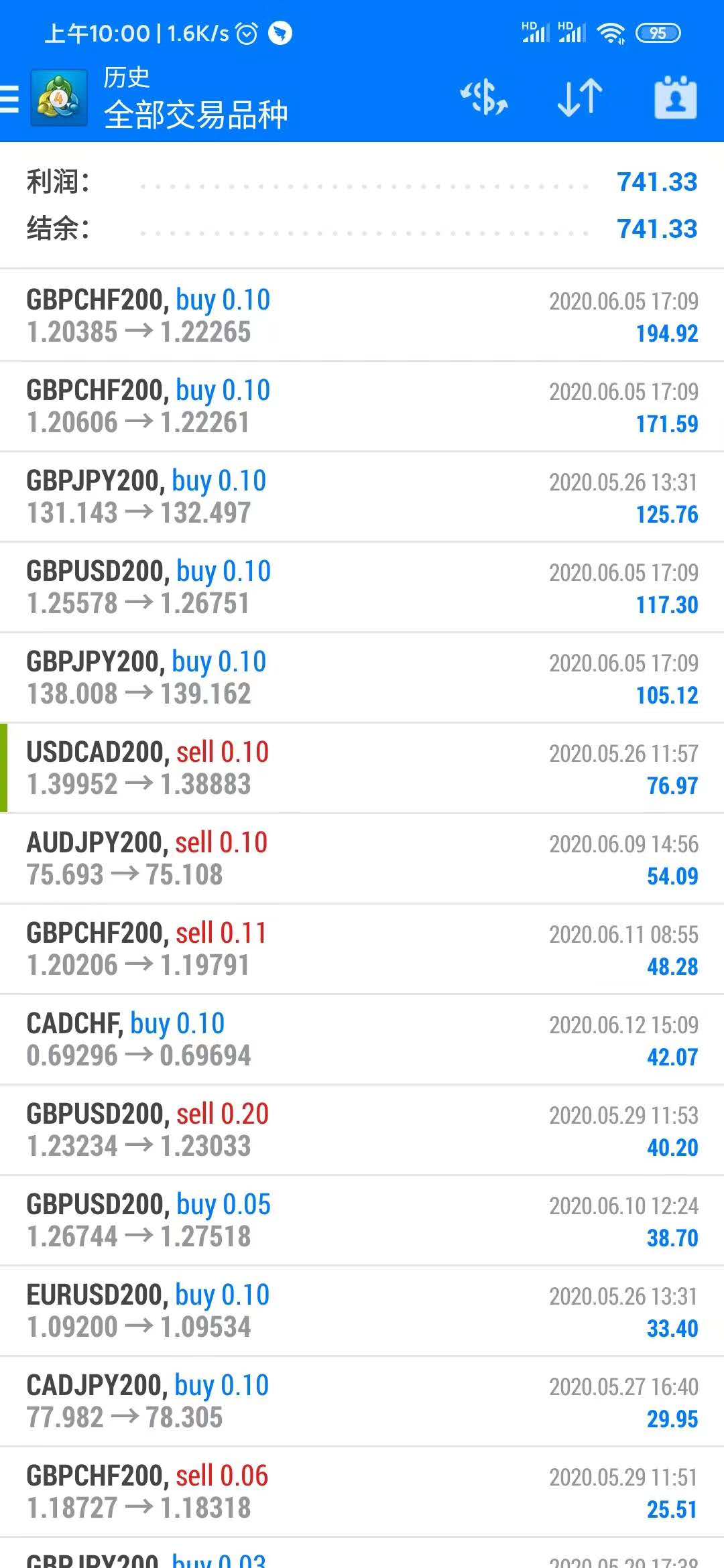The width and height of the screenshot is (724, 1568).
Task: Open the hamburger drawer menu
Action: click(x=9, y=99)
